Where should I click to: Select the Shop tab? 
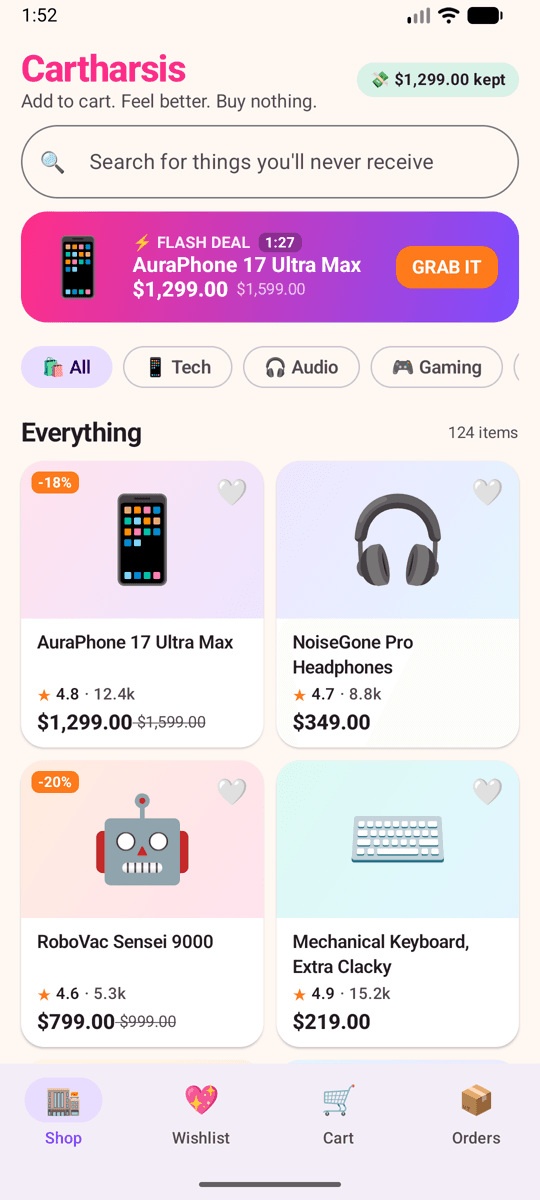[x=63, y=1115]
